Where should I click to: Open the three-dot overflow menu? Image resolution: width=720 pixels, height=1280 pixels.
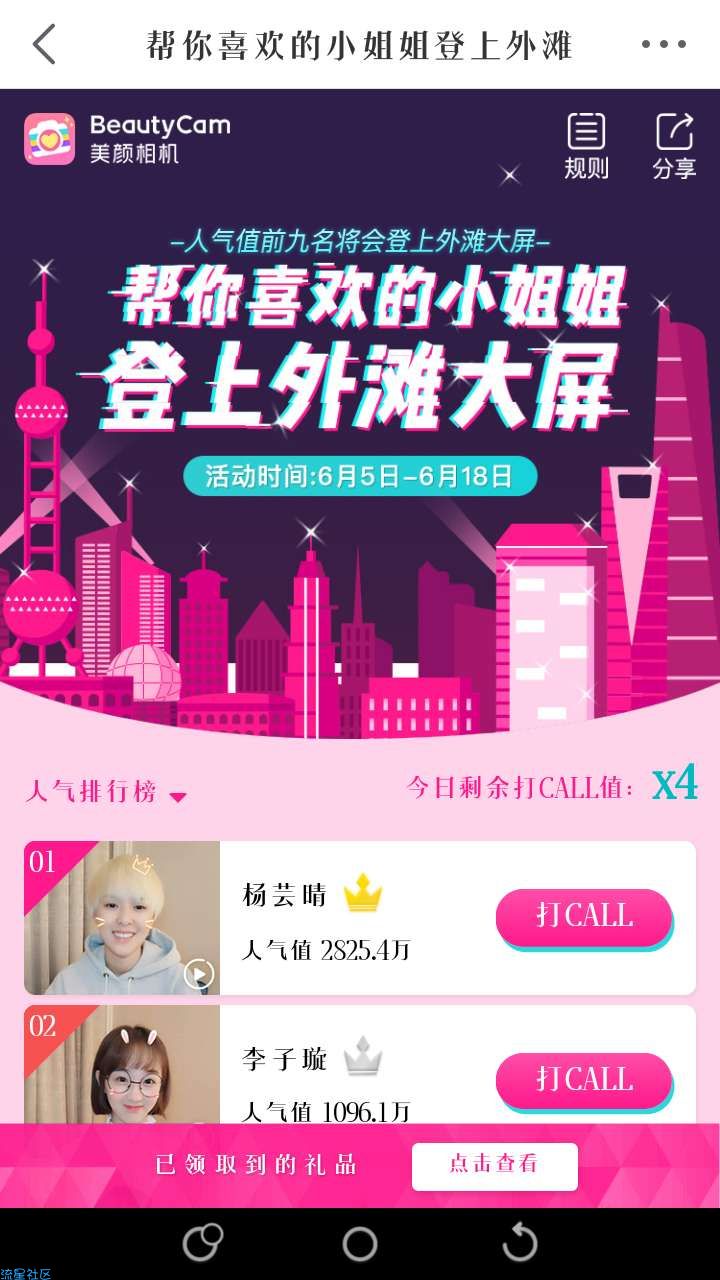pyautogui.click(x=664, y=44)
